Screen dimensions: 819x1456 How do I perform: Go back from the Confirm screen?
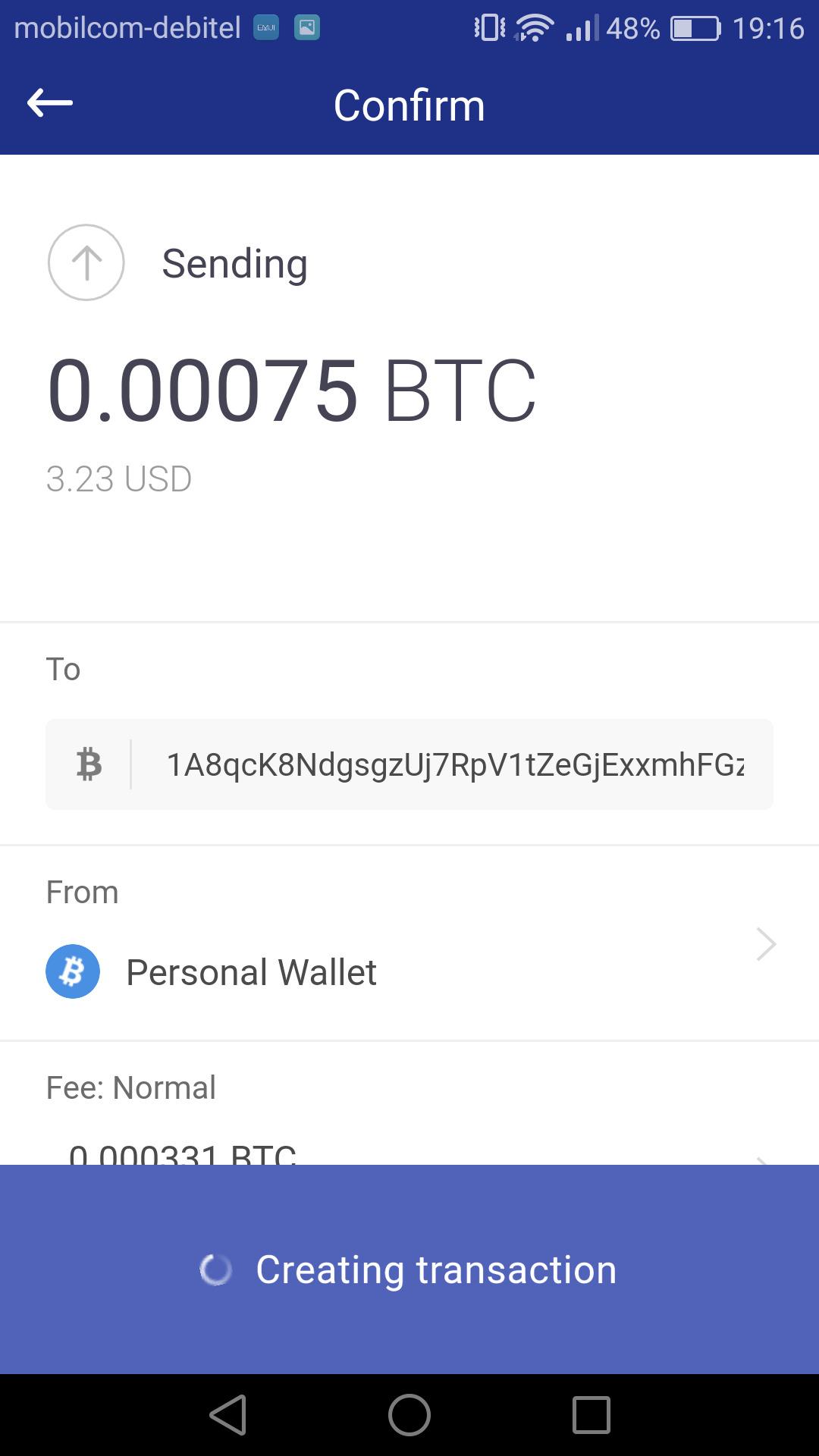[x=50, y=103]
